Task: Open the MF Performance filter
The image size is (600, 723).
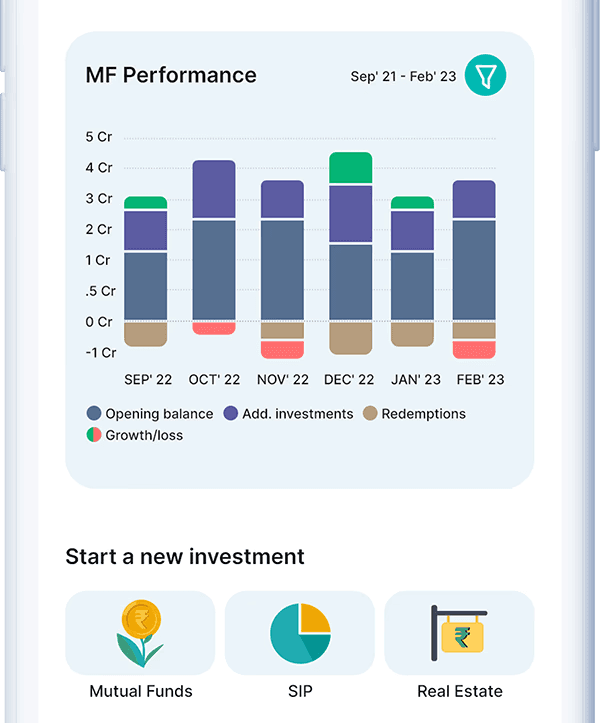Action: click(x=485, y=75)
